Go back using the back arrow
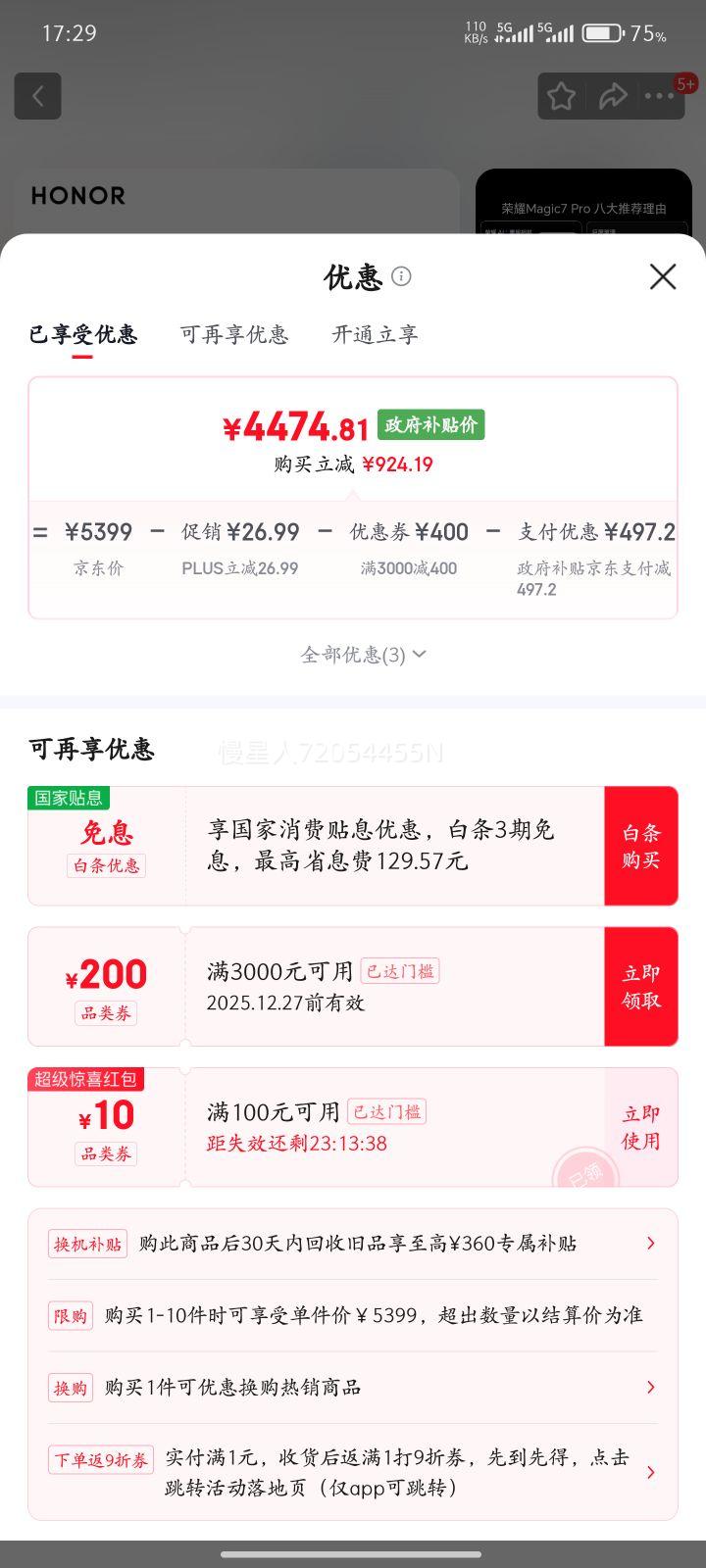 pyautogui.click(x=37, y=95)
